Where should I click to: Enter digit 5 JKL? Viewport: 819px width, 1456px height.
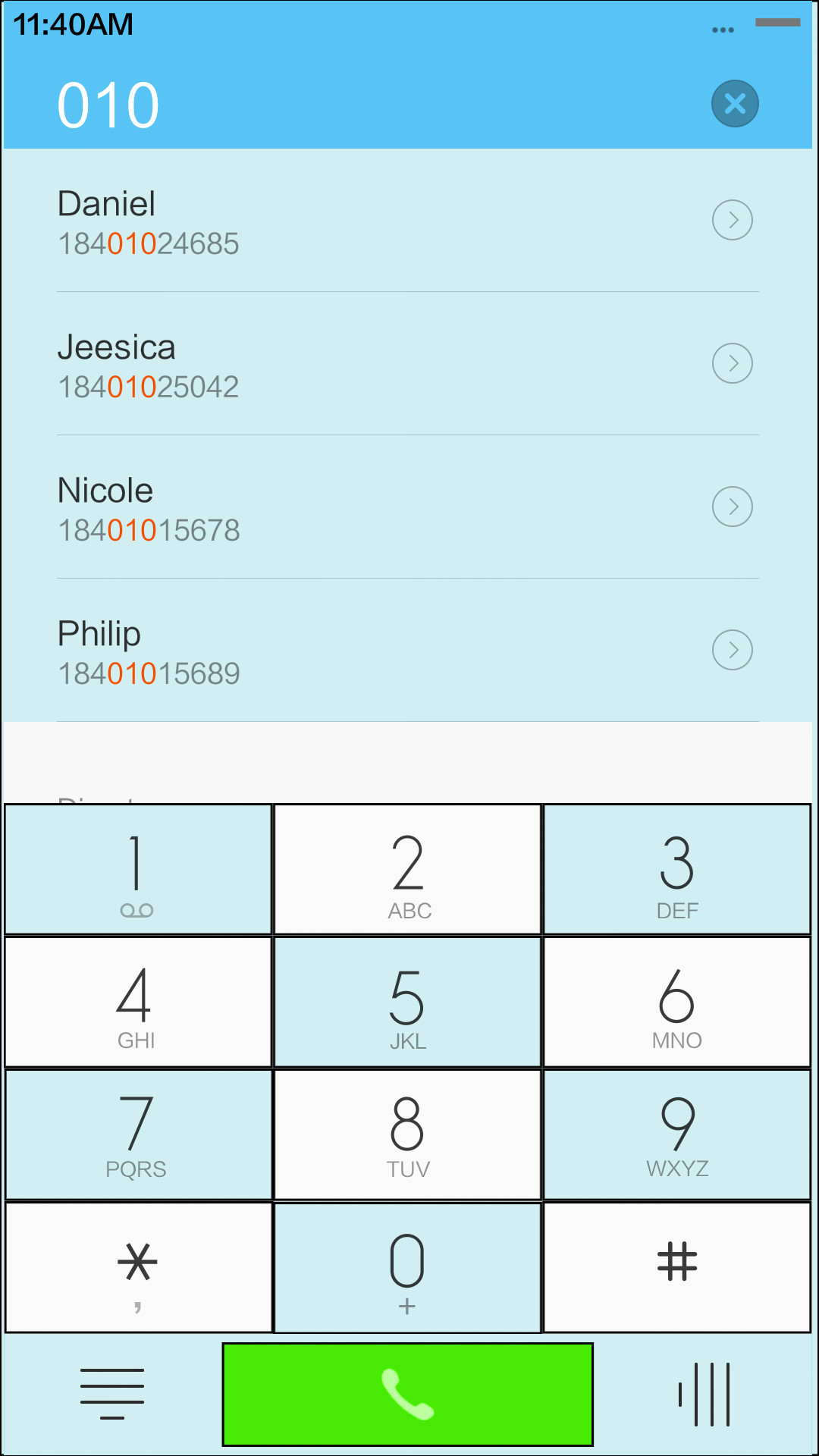tap(408, 1003)
